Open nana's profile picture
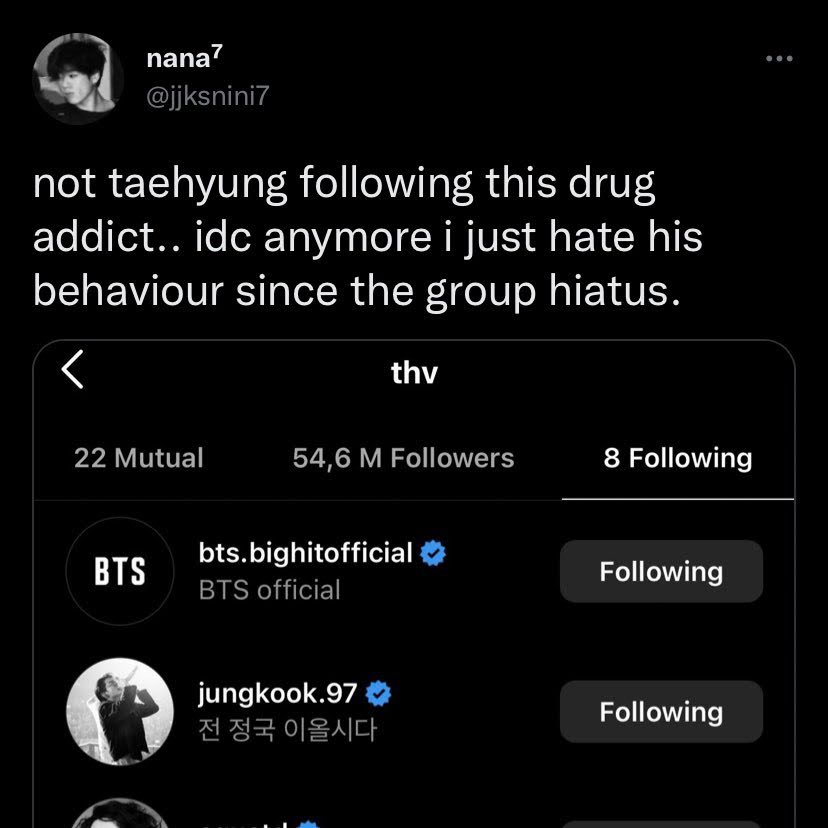 [78, 78]
